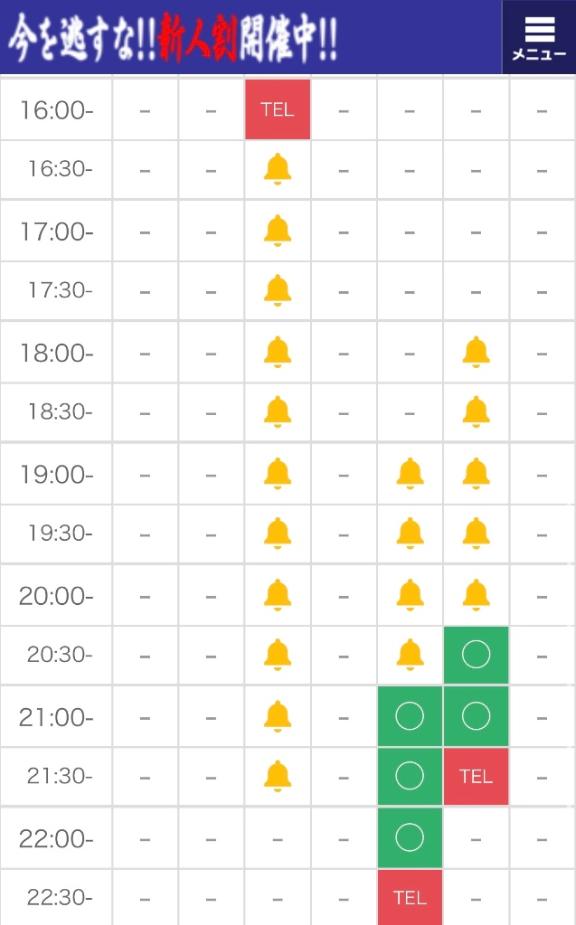Tap the bell in the 21:30 row
The image size is (576, 925).
pyautogui.click(x=277, y=776)
